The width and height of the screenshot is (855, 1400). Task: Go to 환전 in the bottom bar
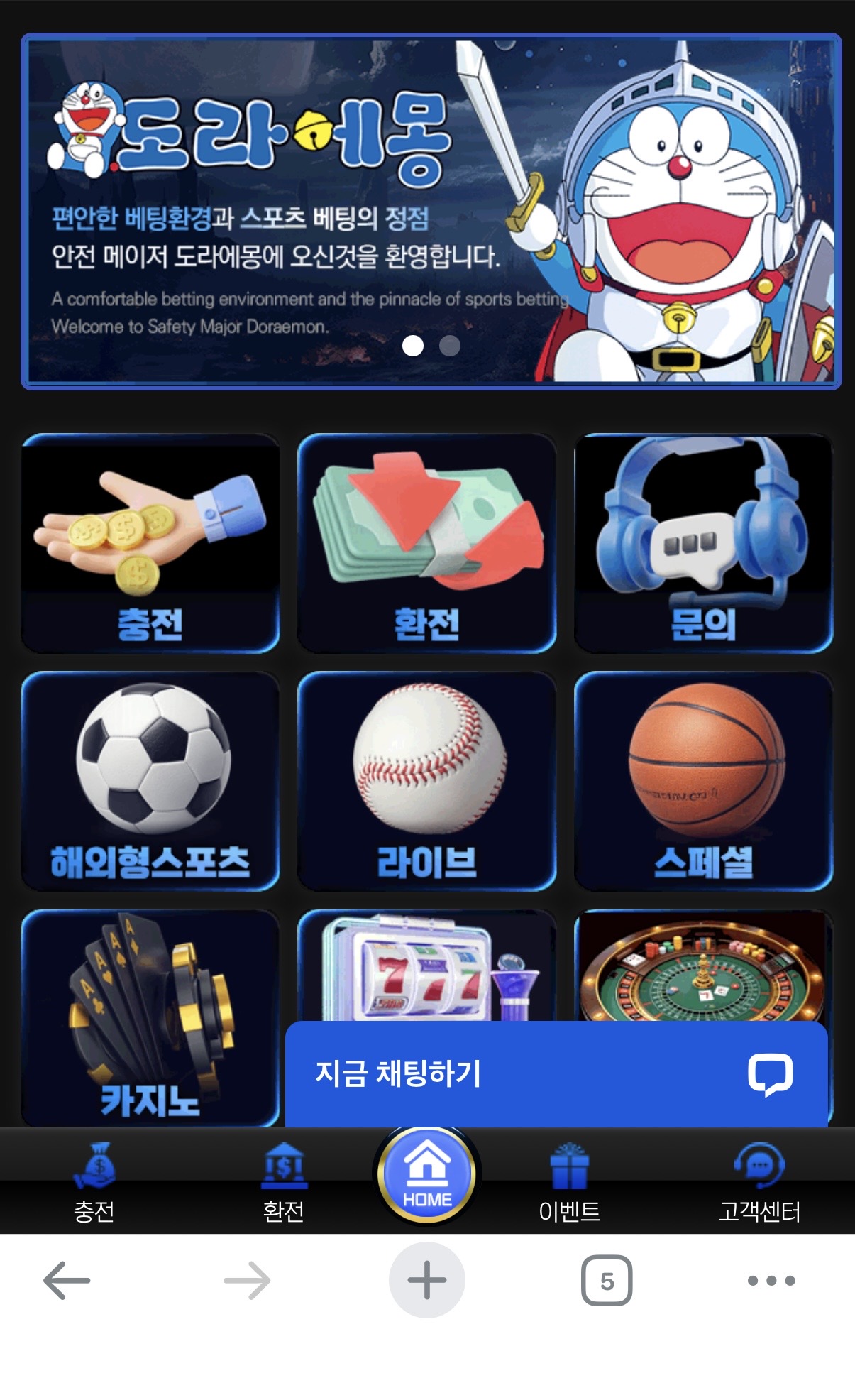tap(284, 1183)
